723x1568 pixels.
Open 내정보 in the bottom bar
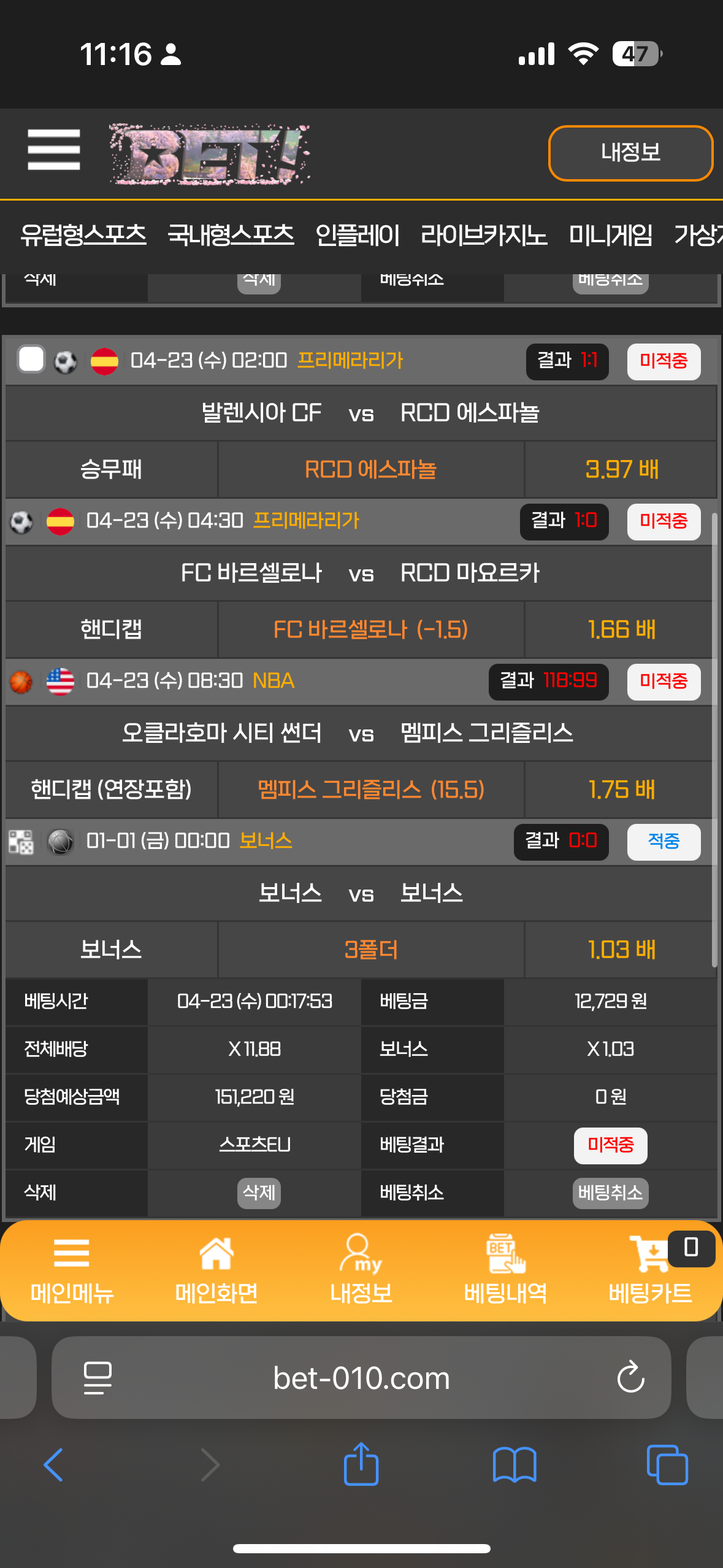(361, 1270)
